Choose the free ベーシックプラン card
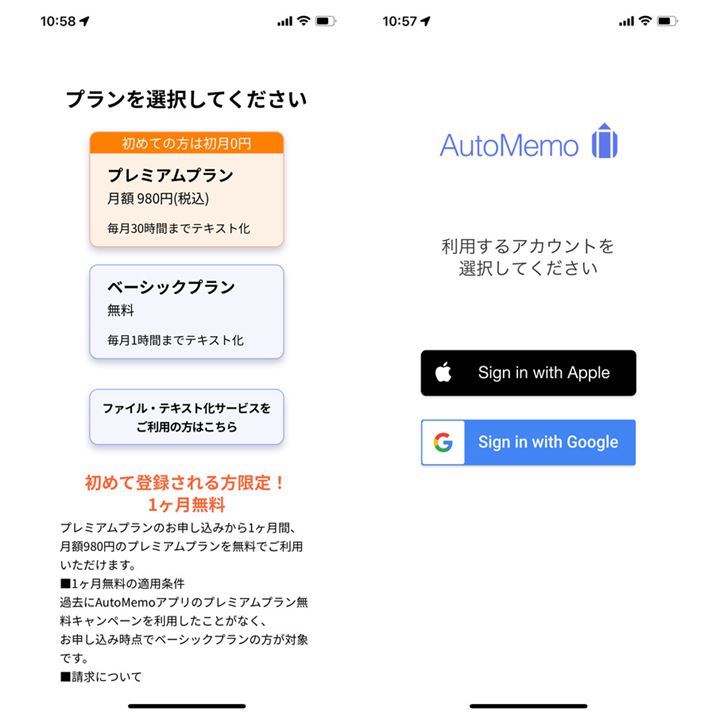The image size is (715, 715). pyautogui.click(x=186, y=312)
